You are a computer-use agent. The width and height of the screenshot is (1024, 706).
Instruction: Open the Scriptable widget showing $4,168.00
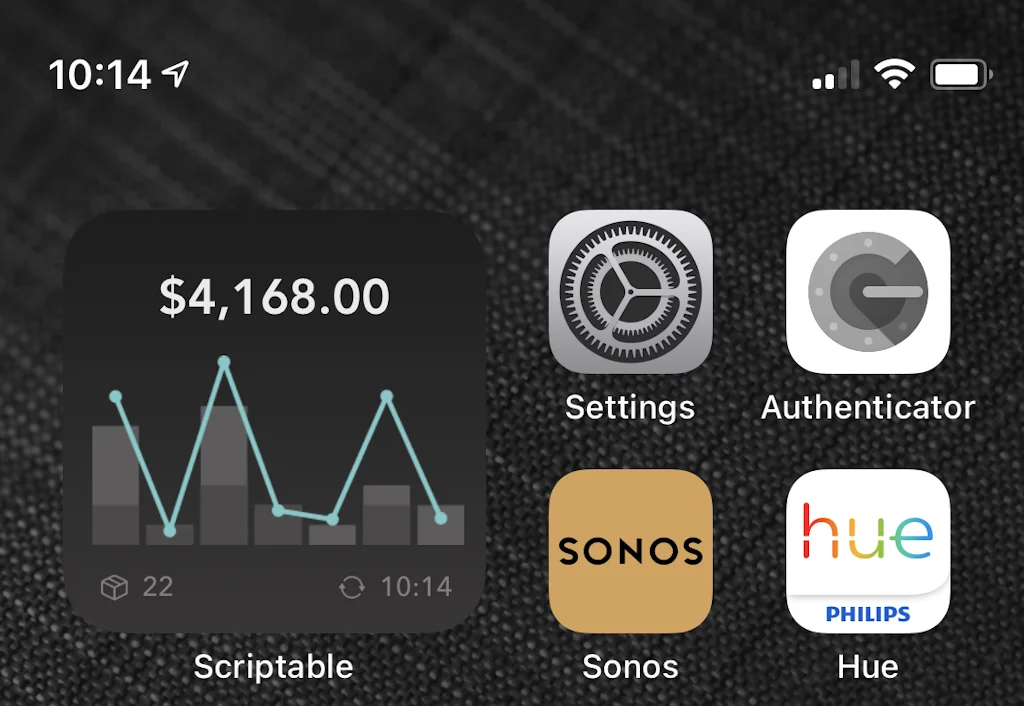click(x=275, y=421)
